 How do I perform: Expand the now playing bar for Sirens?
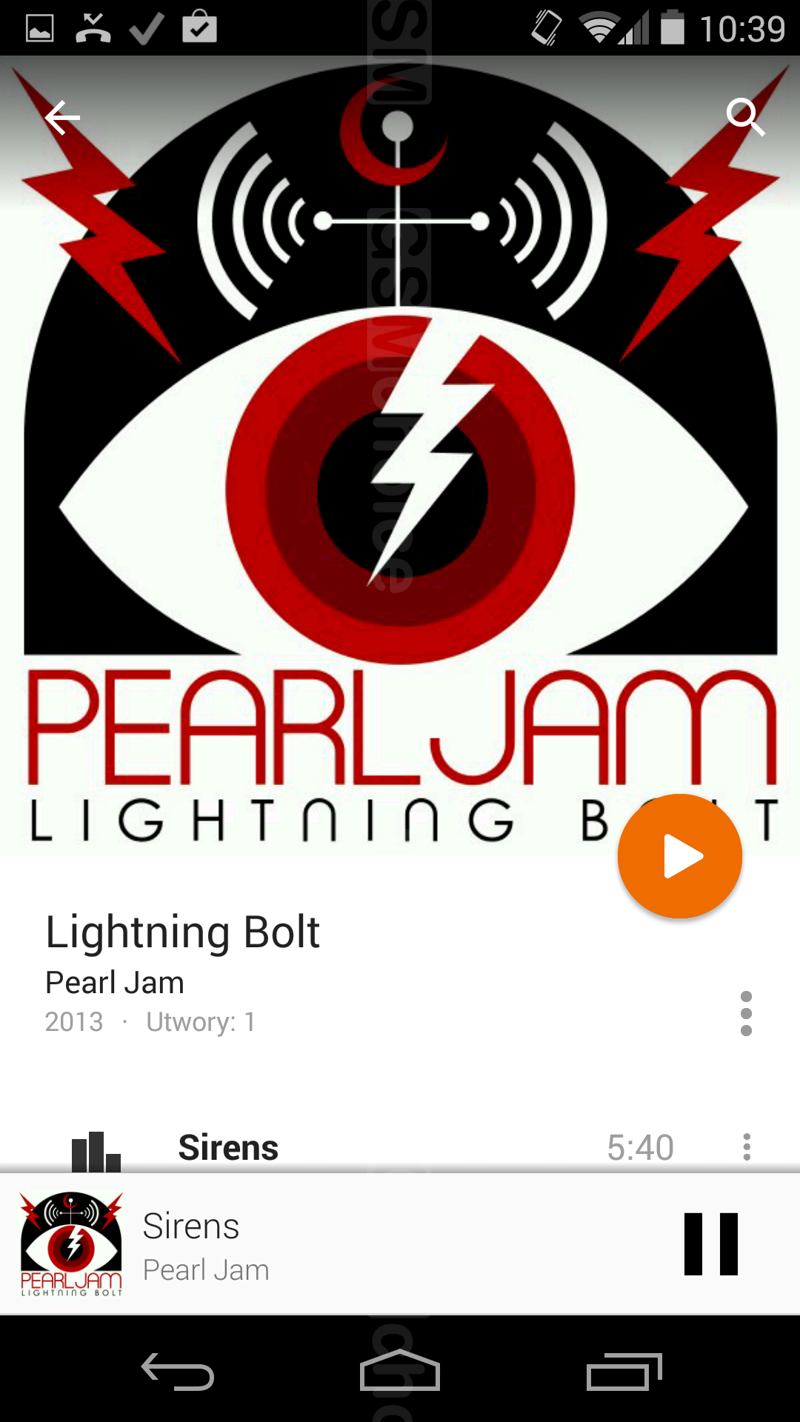pos(340,1245)
